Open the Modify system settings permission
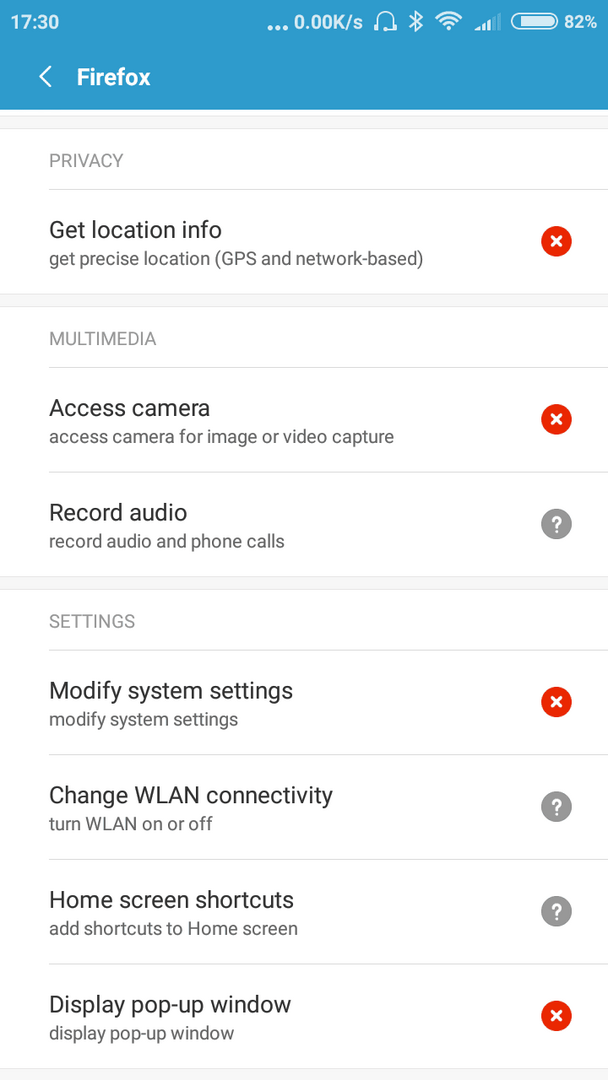This screenshot has height=1080, width=608. click(x=304, y=703)
